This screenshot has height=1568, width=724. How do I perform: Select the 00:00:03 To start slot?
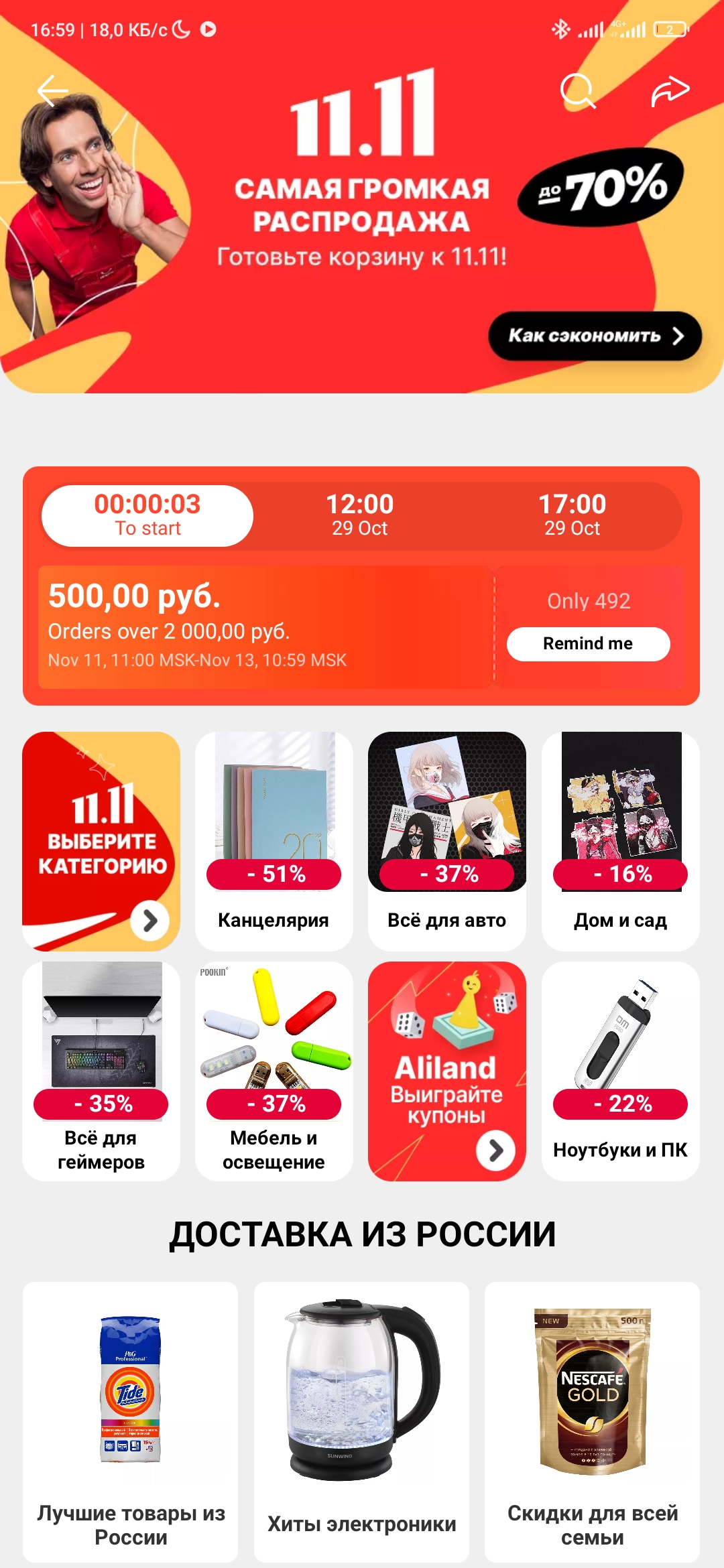coord(147,515)
